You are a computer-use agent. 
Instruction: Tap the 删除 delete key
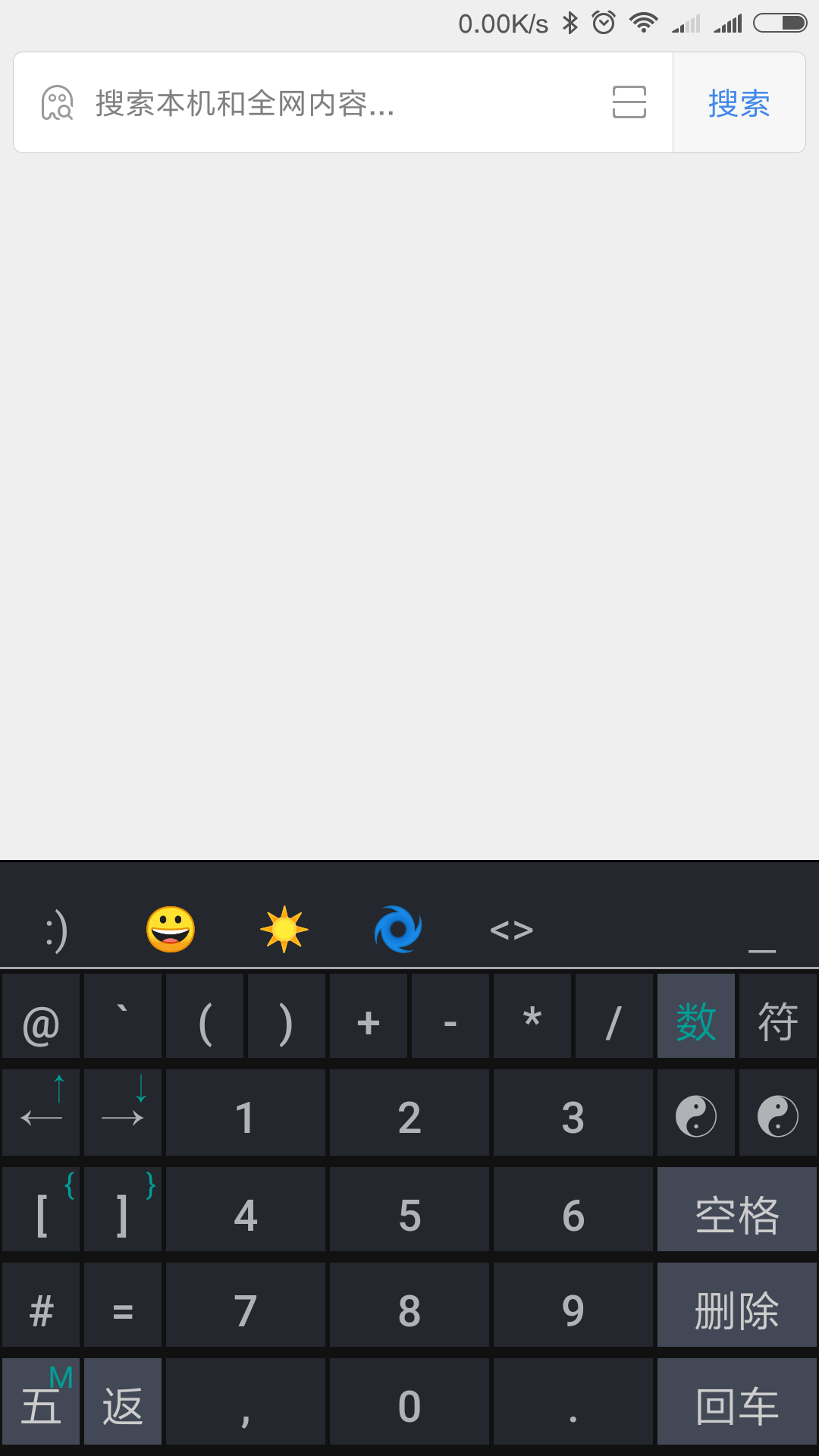click(736, 1309)
